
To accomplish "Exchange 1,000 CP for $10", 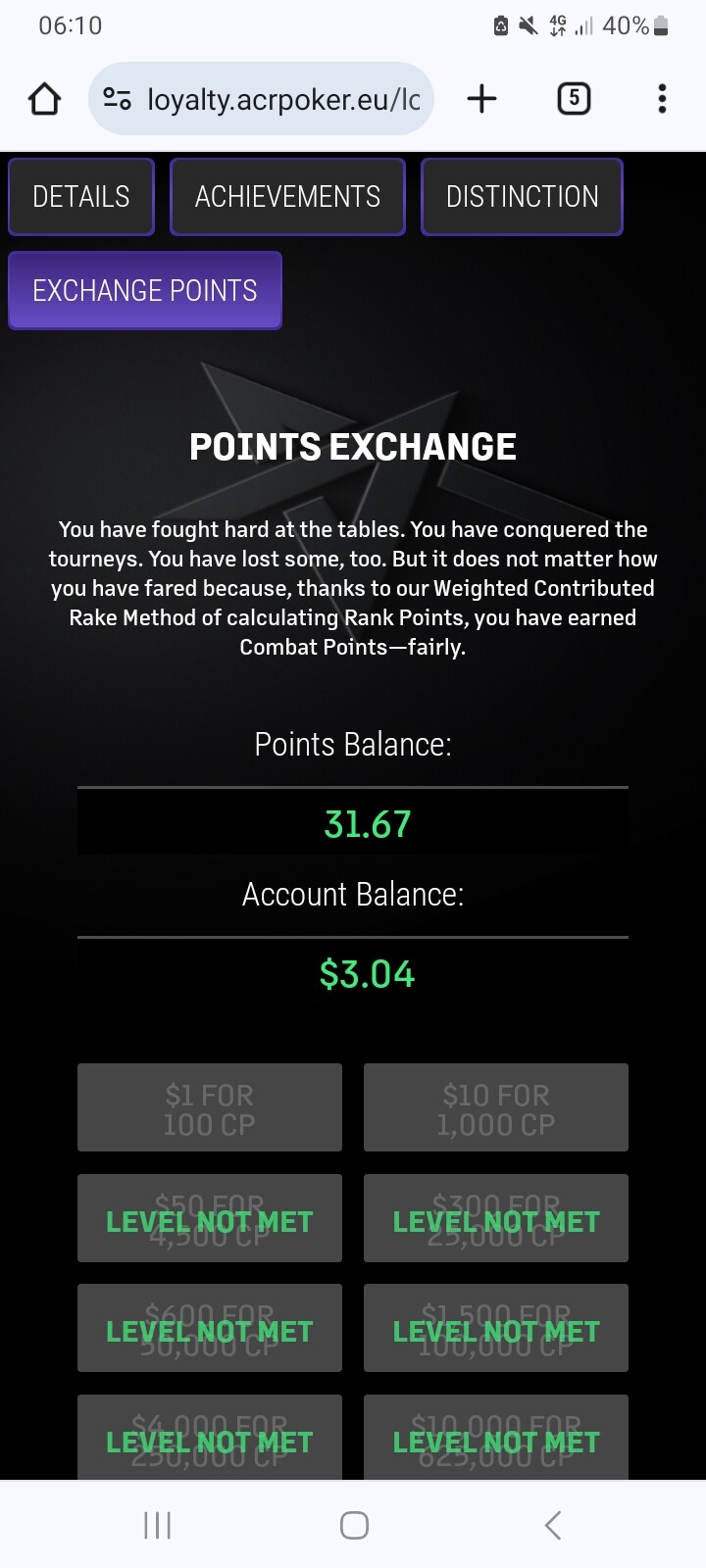I will [496, 1107].
